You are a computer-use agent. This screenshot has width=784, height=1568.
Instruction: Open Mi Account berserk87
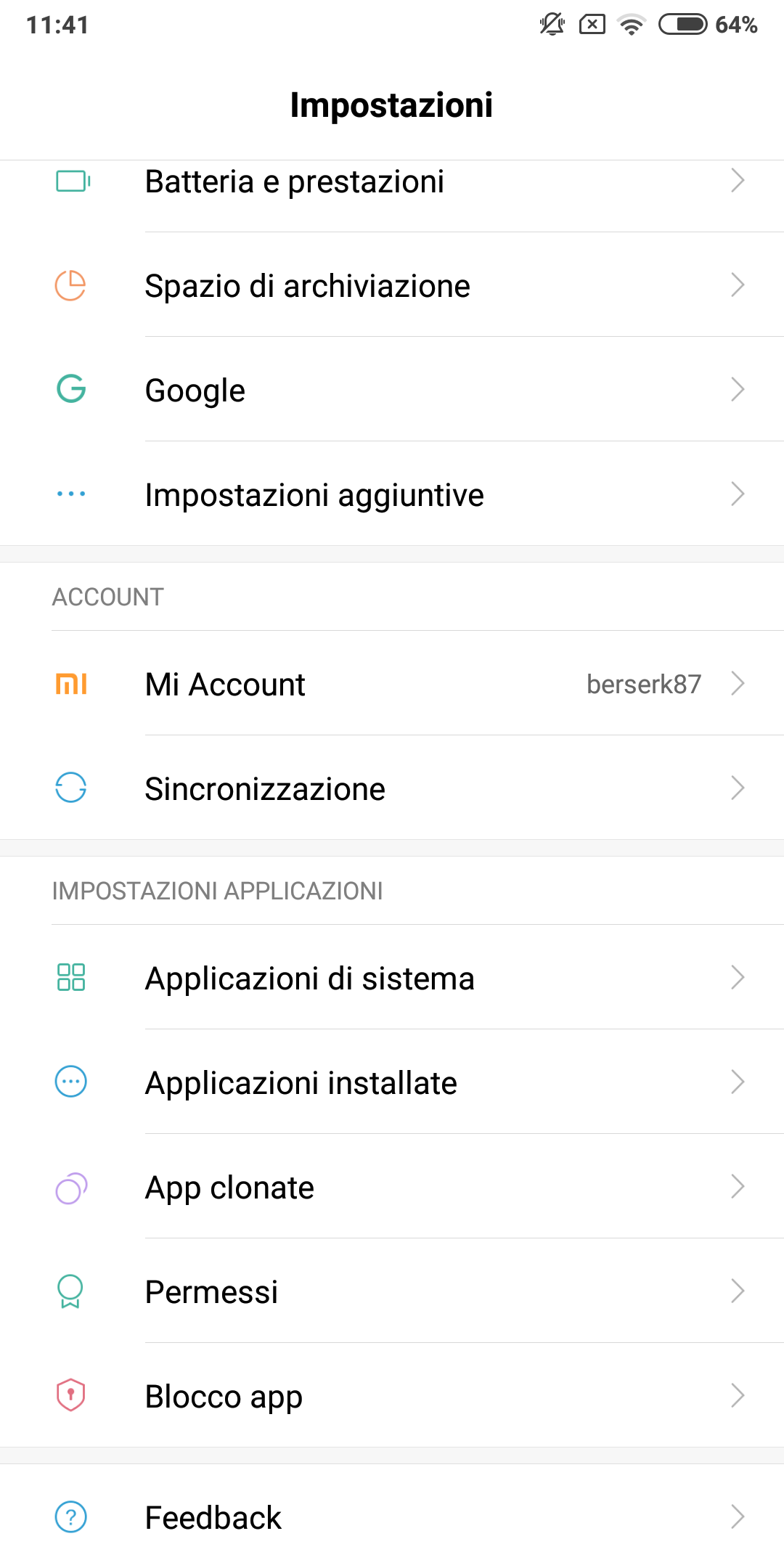click(x=392, y=685)
